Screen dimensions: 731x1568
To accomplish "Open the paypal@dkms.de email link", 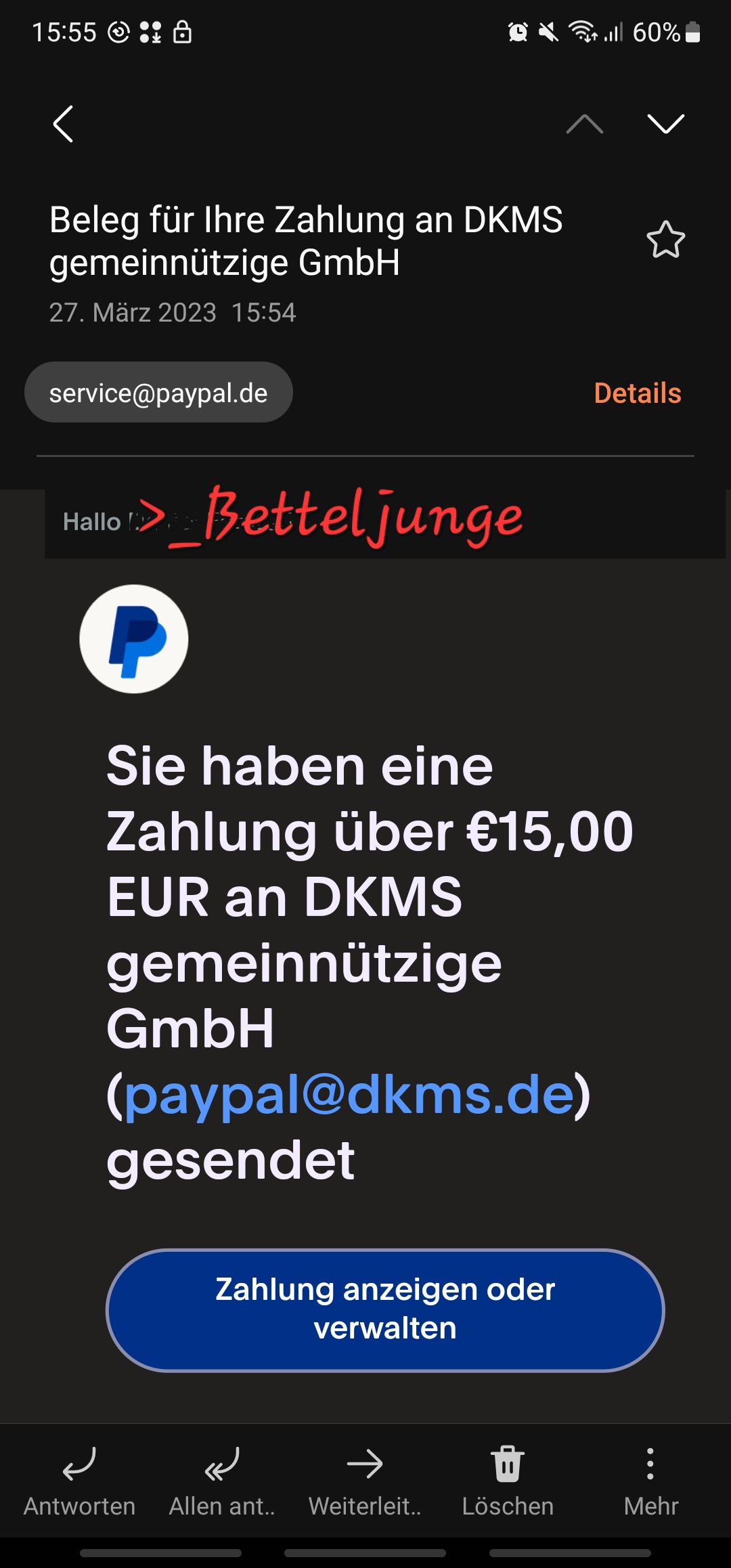I will [349, 1095].
